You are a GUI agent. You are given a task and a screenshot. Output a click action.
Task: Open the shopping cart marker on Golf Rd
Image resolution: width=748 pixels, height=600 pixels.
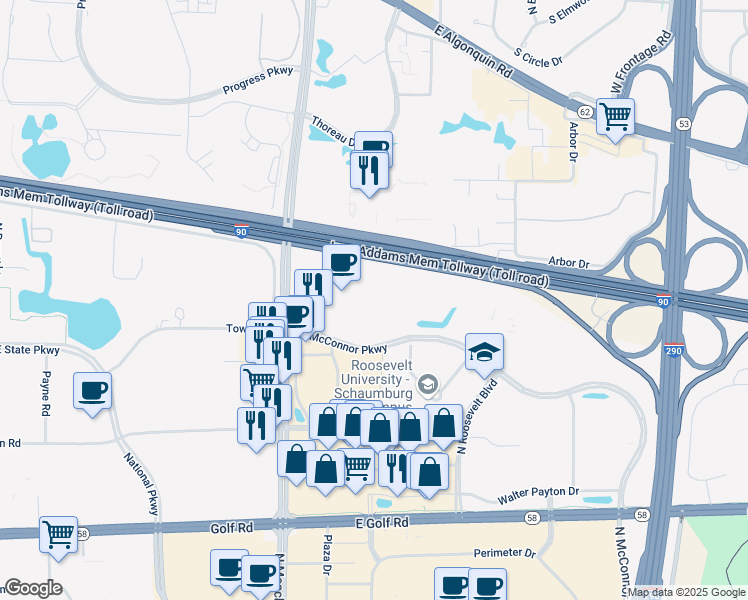coord(58,538)
